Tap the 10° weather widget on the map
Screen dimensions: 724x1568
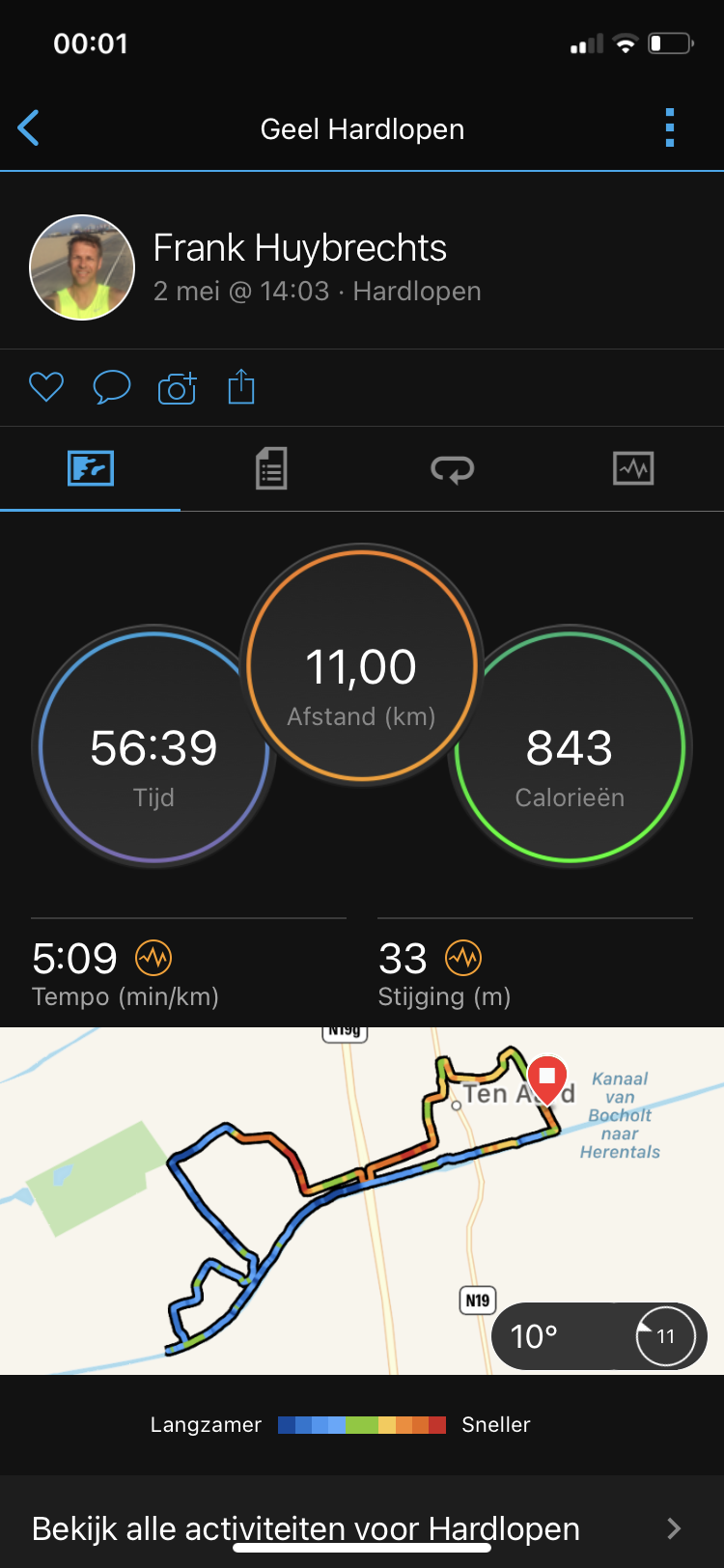point(599,1336)
